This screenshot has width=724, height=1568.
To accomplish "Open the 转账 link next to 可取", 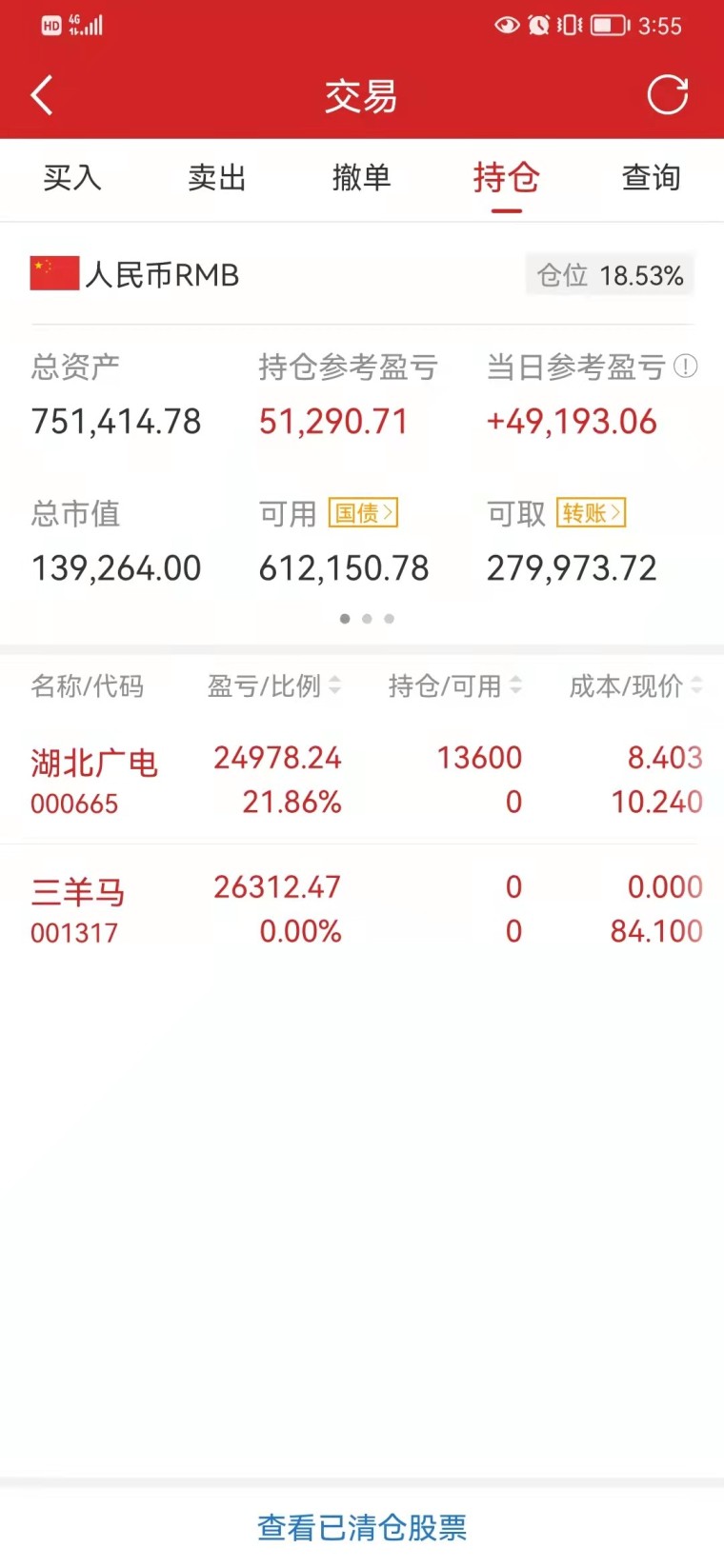I will click(591, 513).
